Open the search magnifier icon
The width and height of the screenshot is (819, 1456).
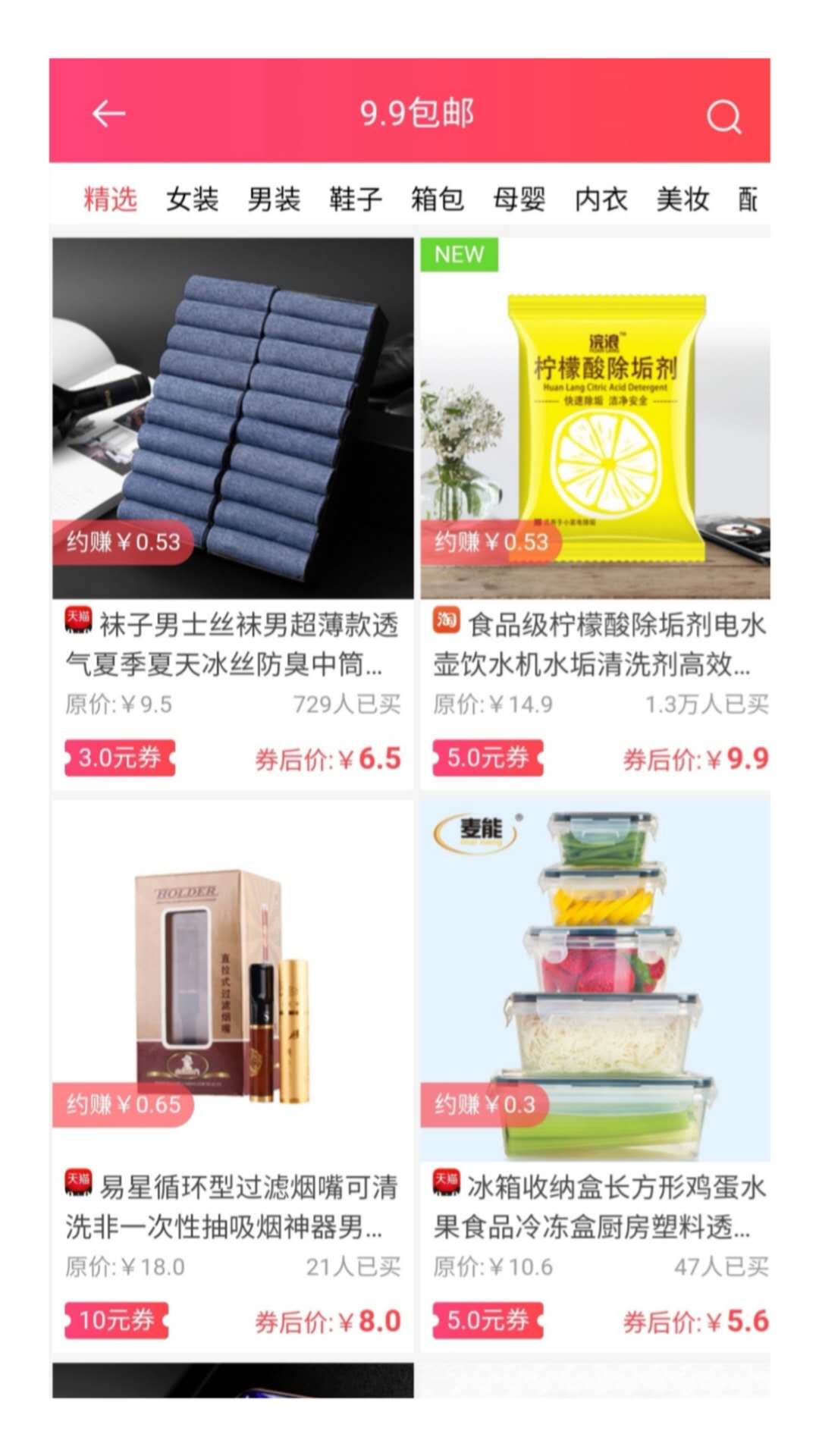(723, 117)
